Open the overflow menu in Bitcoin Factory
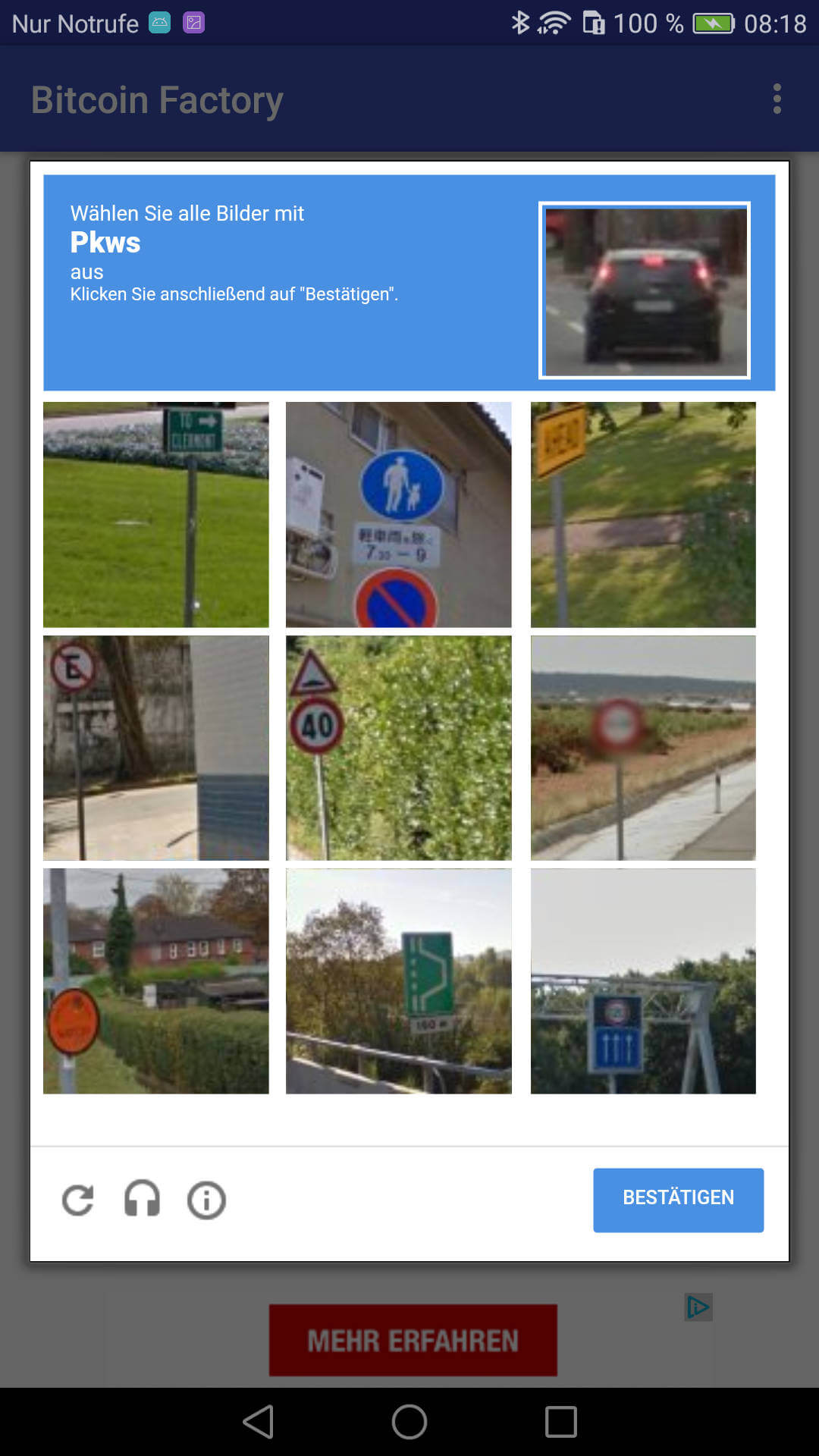 (x=777, y=99)
